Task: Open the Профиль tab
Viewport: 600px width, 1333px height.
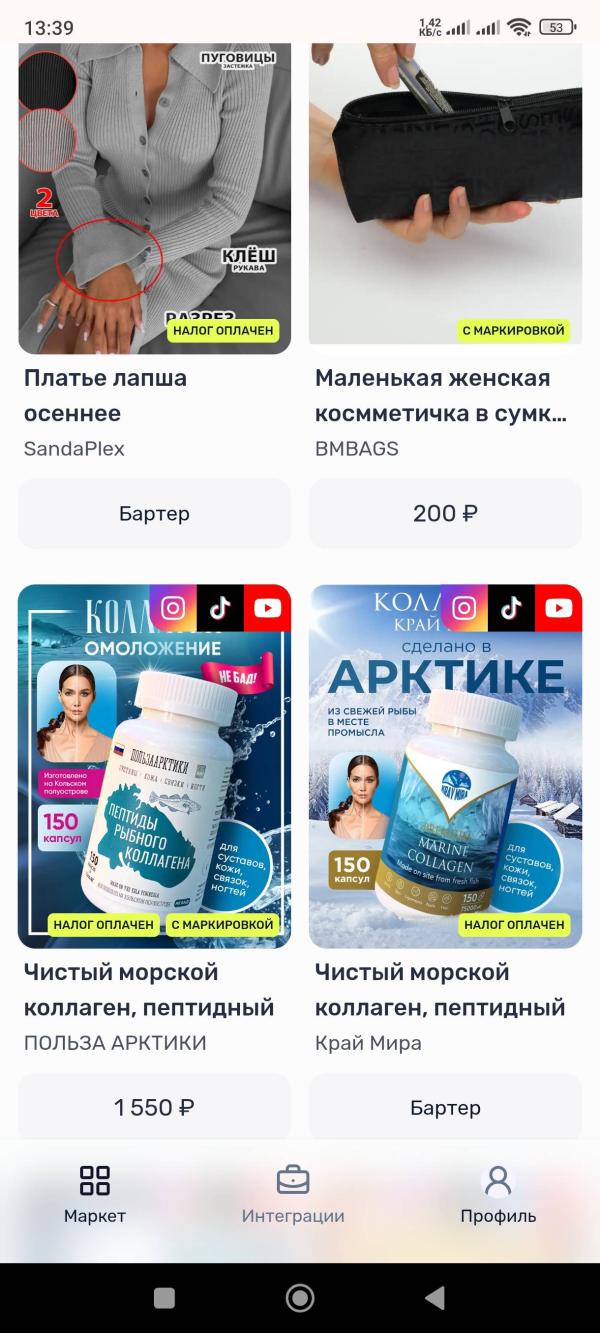Action: (x=498, y=1195)
